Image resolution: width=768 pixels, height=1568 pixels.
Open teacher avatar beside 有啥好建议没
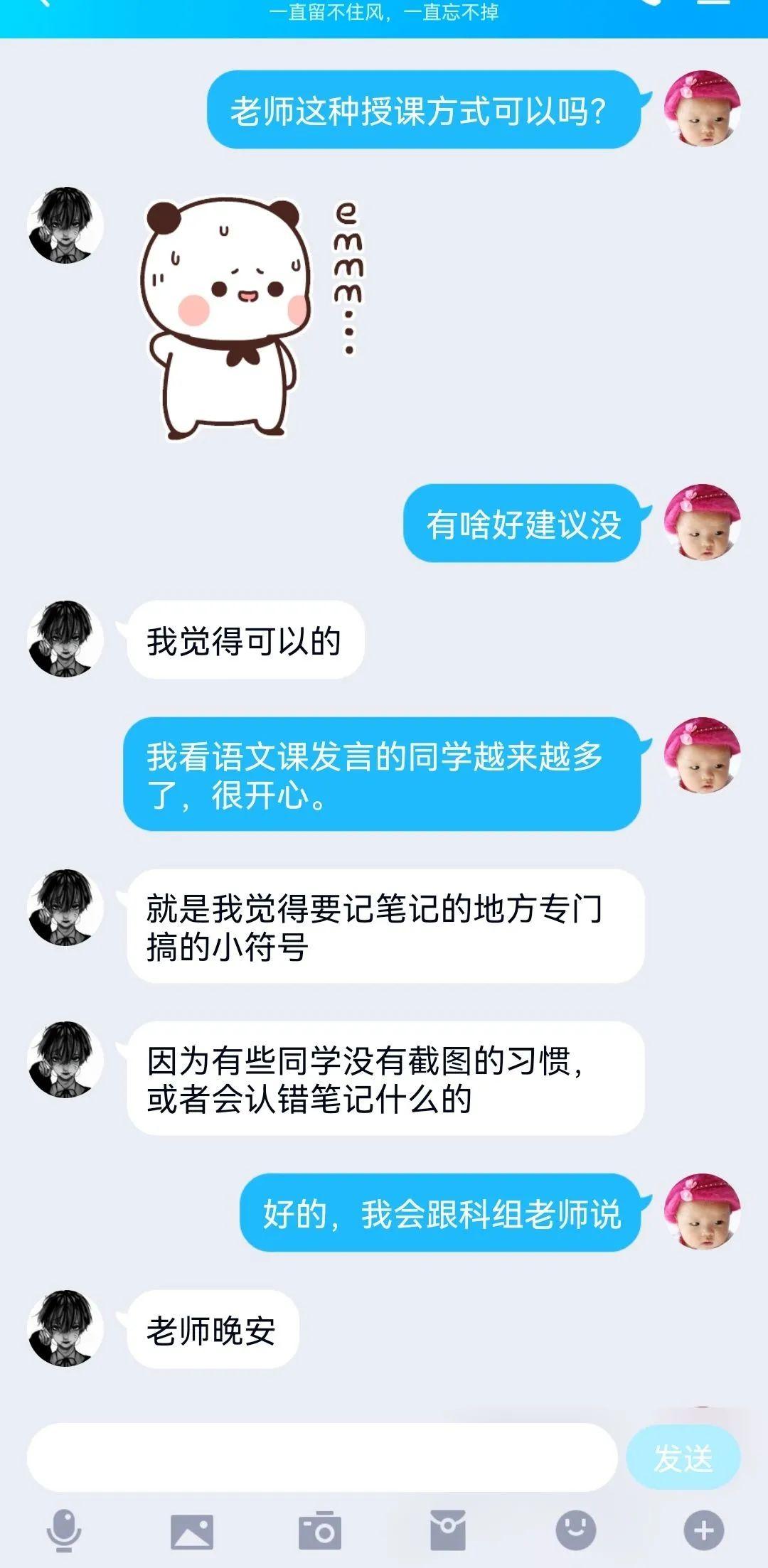click(702, 522)
